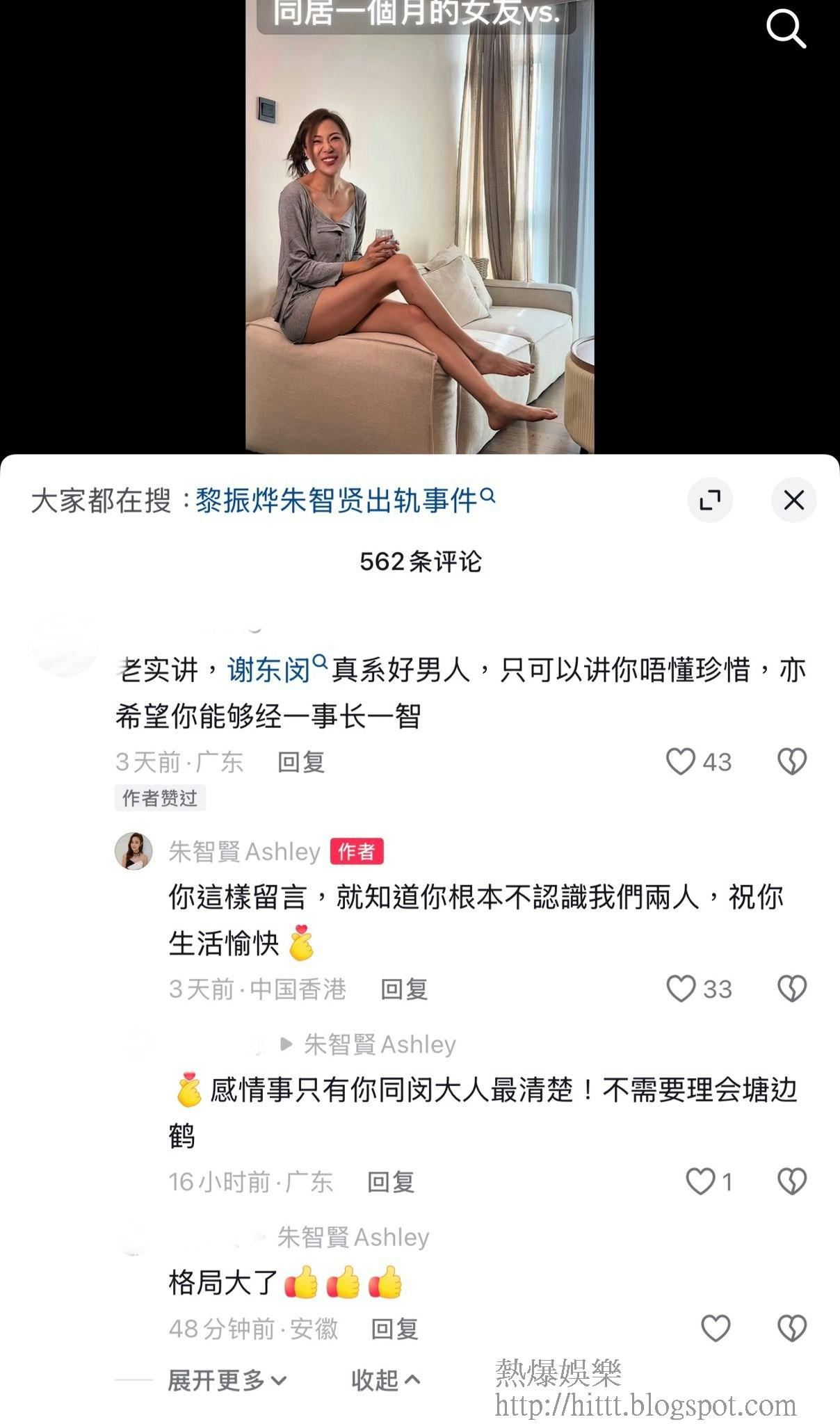Dislike the comment with 43 likes

coord(791,761)
